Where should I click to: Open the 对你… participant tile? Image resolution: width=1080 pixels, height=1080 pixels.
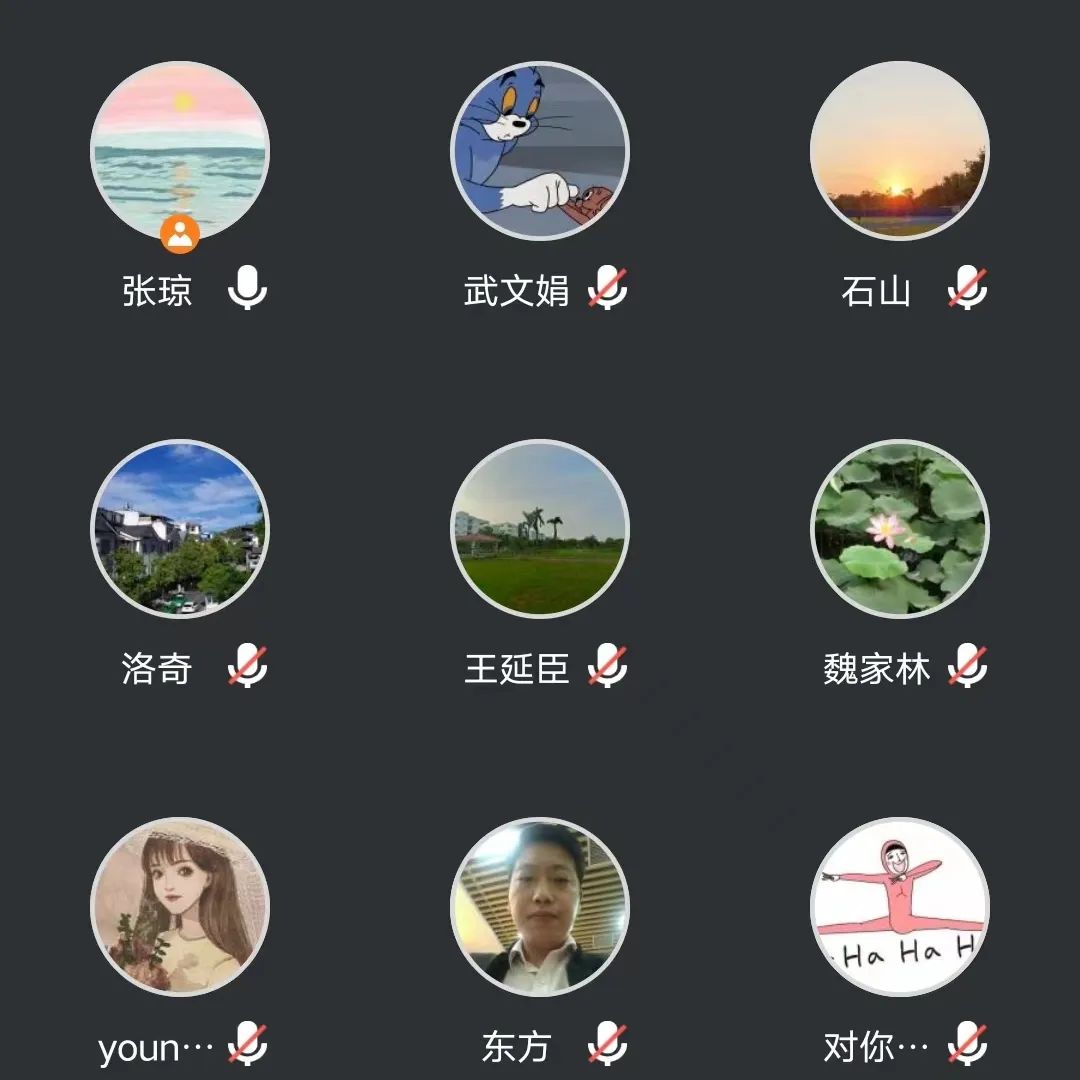coord(899,906)
